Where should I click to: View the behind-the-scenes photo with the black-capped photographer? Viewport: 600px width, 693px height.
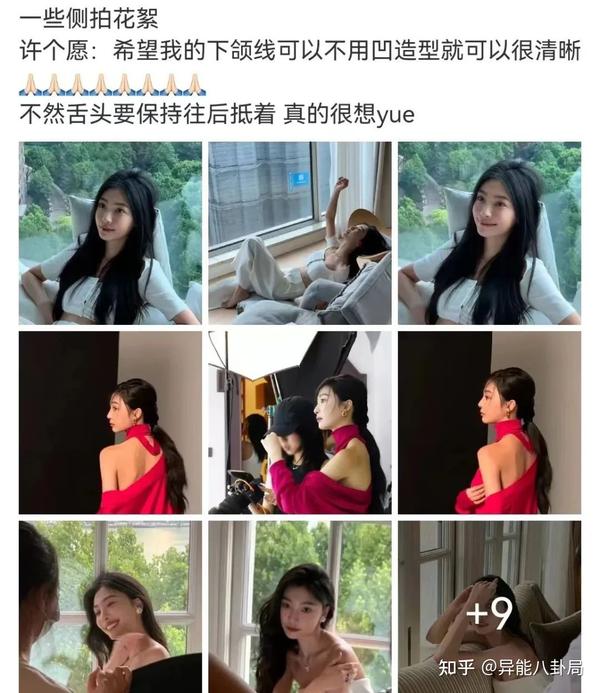click(x=299, y=422)
